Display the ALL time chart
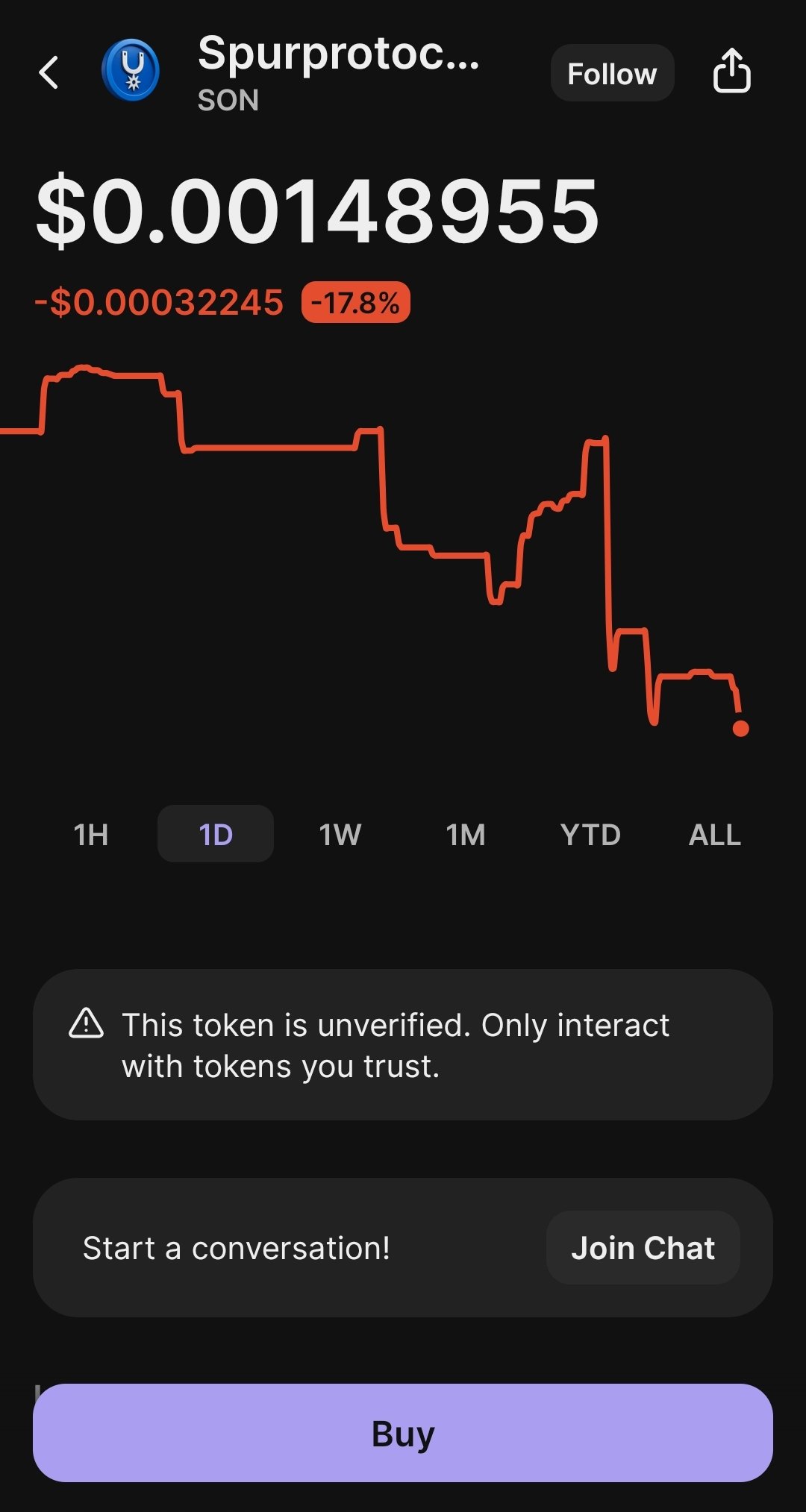 coord(714,835)
